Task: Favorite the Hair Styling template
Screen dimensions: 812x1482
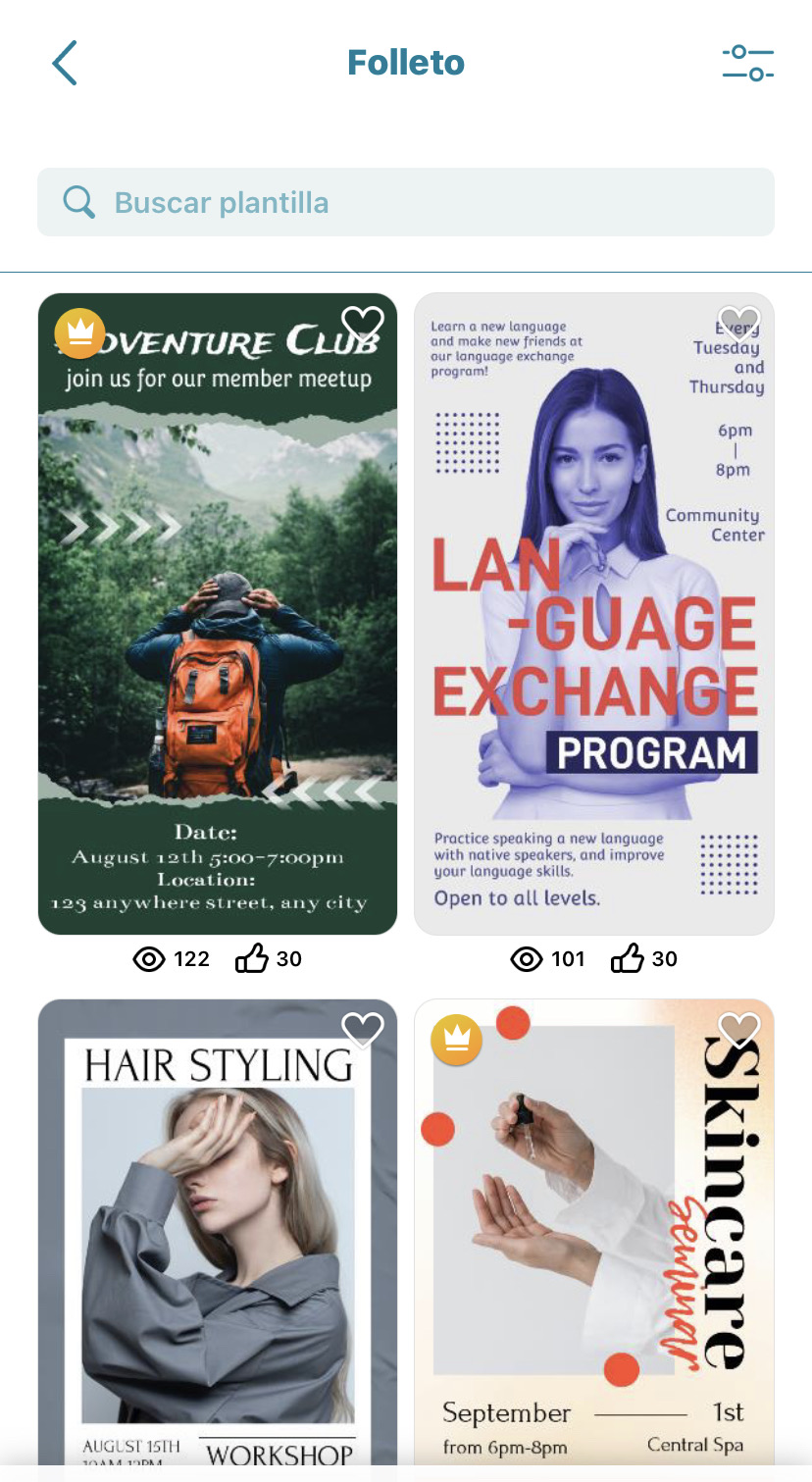Action: pyautogui.click(x=362, y=1028)
